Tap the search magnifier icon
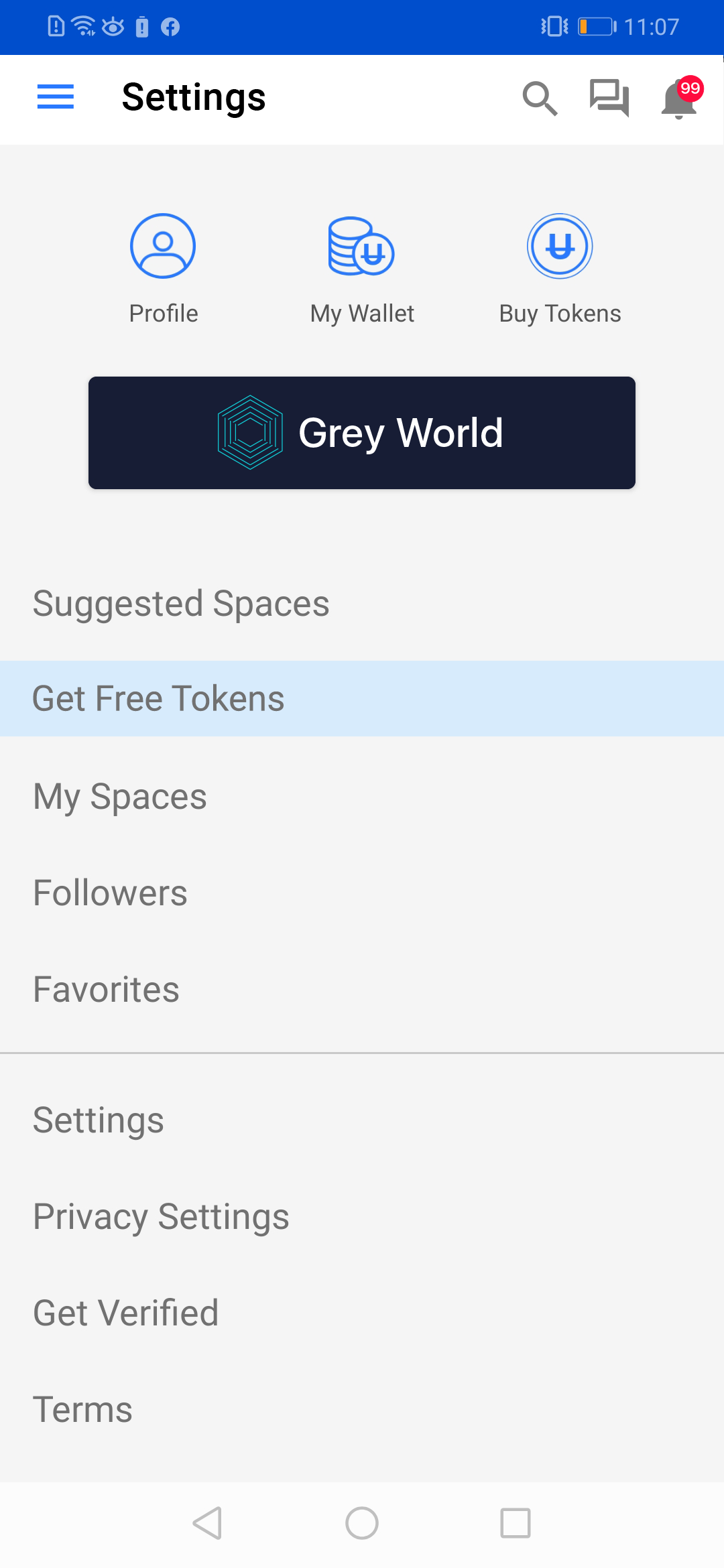This screenshot has height=1568, width=724. click(540, 99)
